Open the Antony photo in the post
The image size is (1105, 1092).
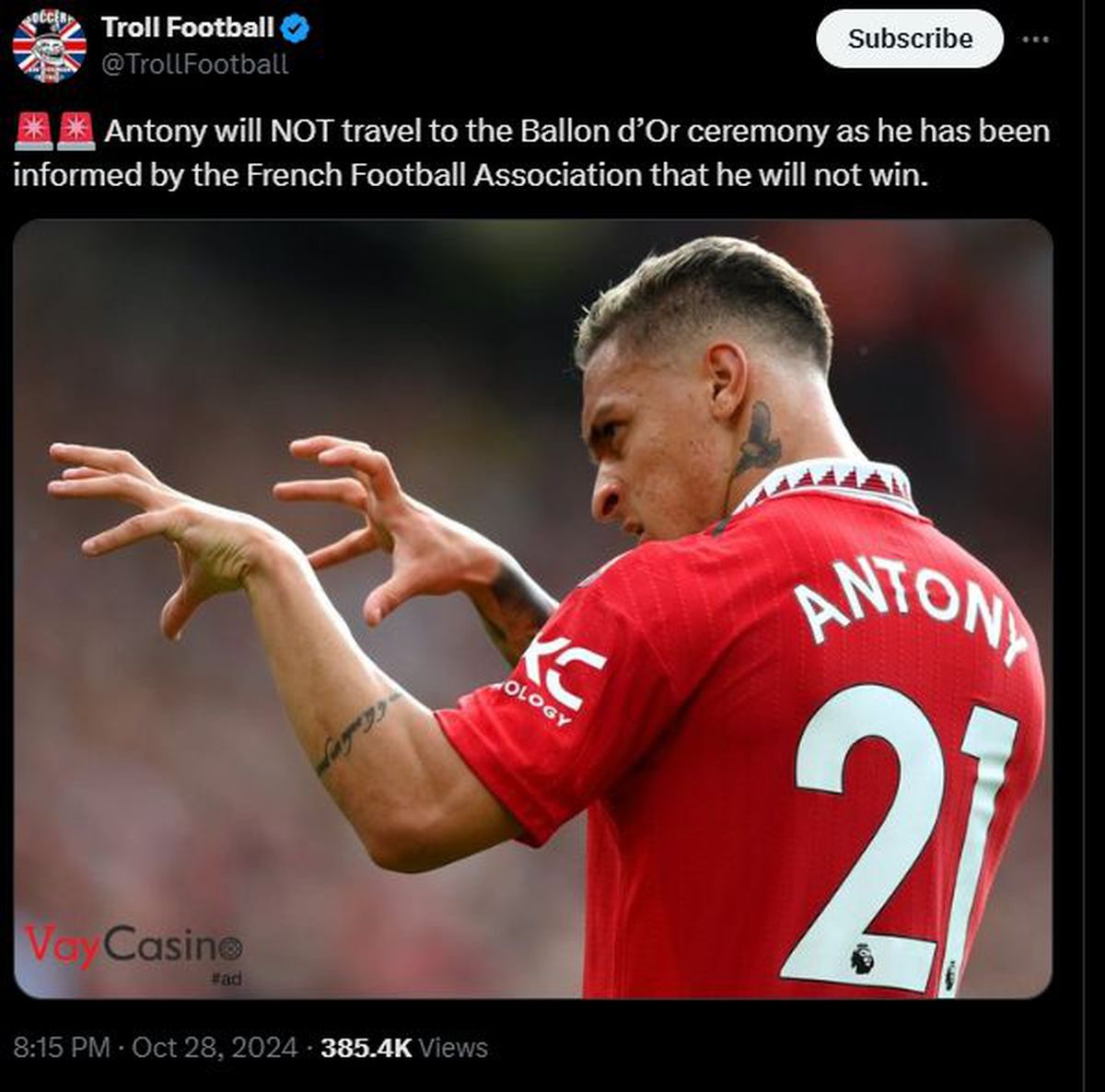tap(532, 608)
